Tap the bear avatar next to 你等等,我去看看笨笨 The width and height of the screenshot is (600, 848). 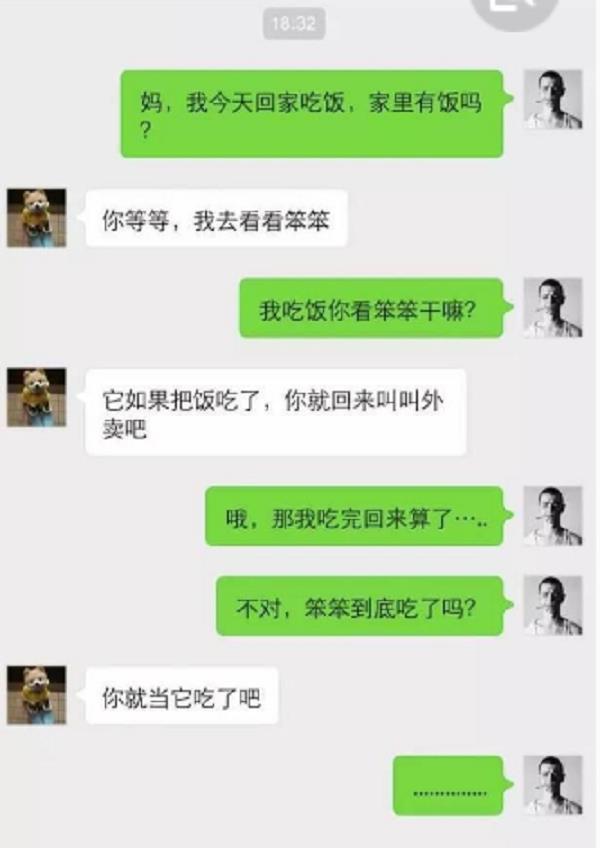tap(37, 218)
